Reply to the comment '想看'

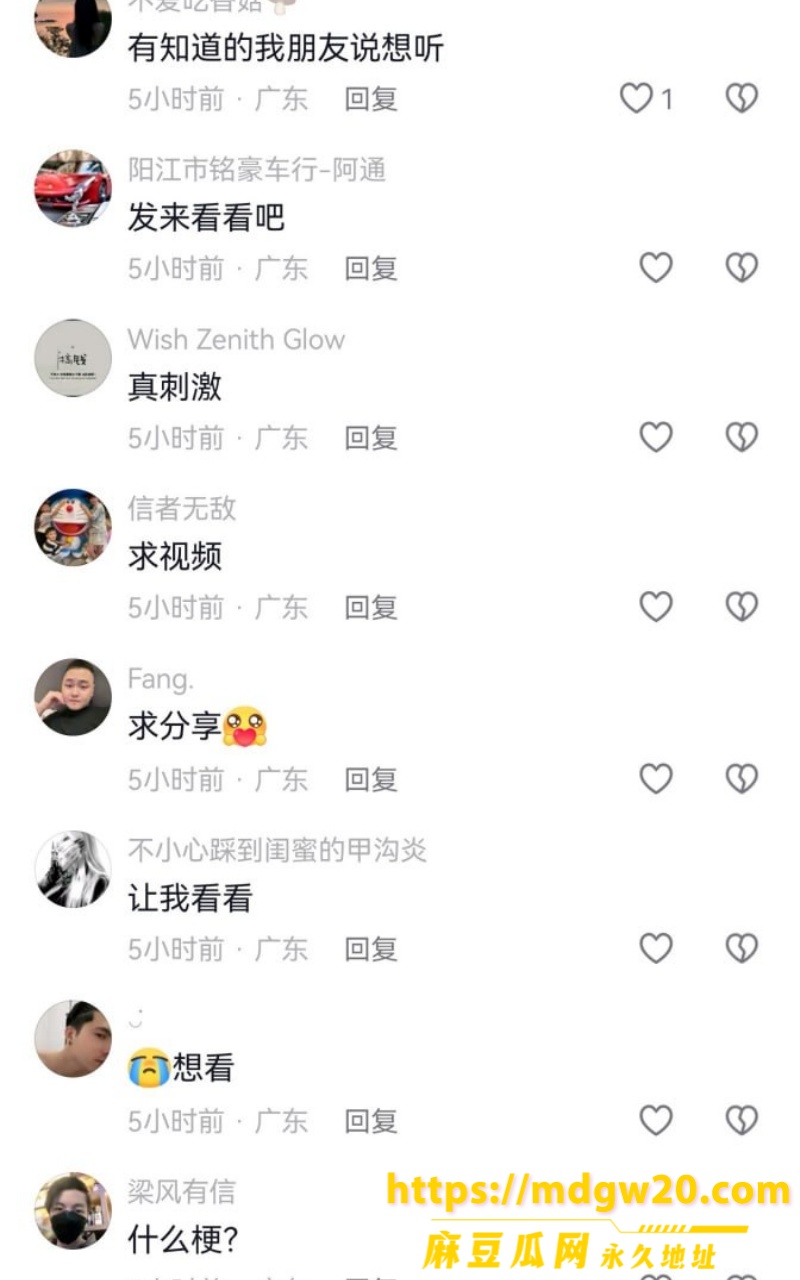(371, 1121)
